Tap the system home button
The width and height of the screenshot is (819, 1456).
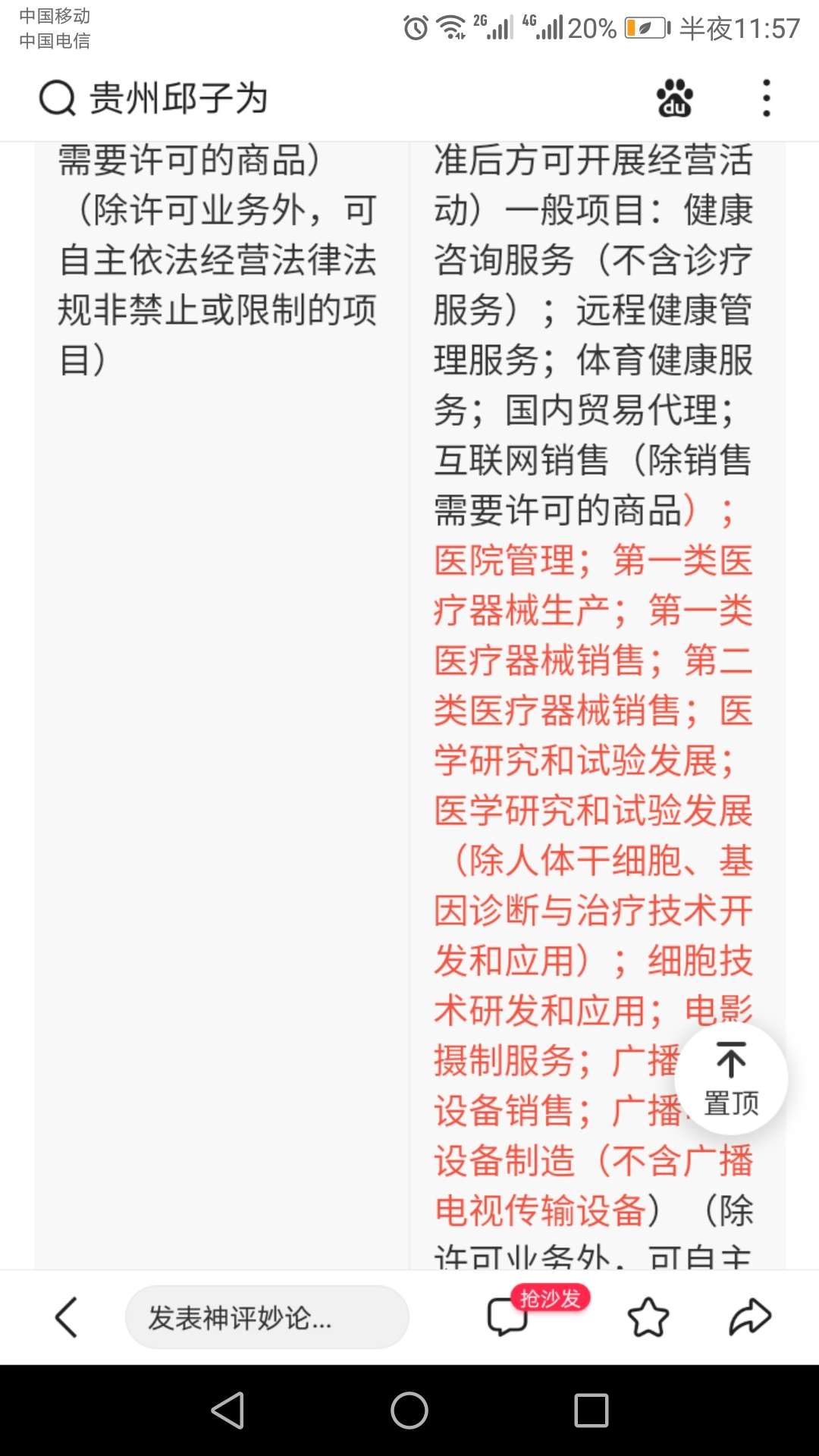(409, 1410)
